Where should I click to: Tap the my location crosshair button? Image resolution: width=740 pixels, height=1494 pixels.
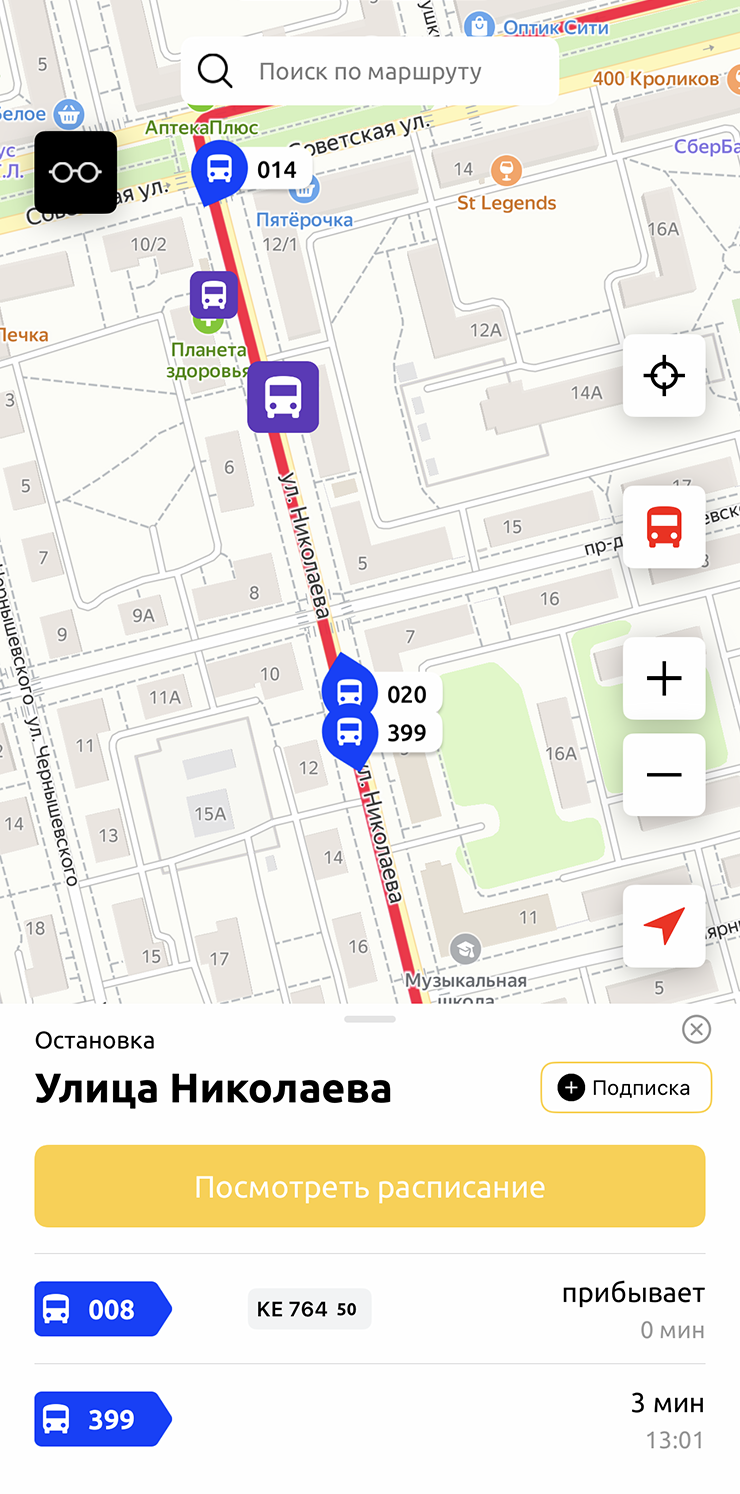pyautogui.click(x=663, y=376)
